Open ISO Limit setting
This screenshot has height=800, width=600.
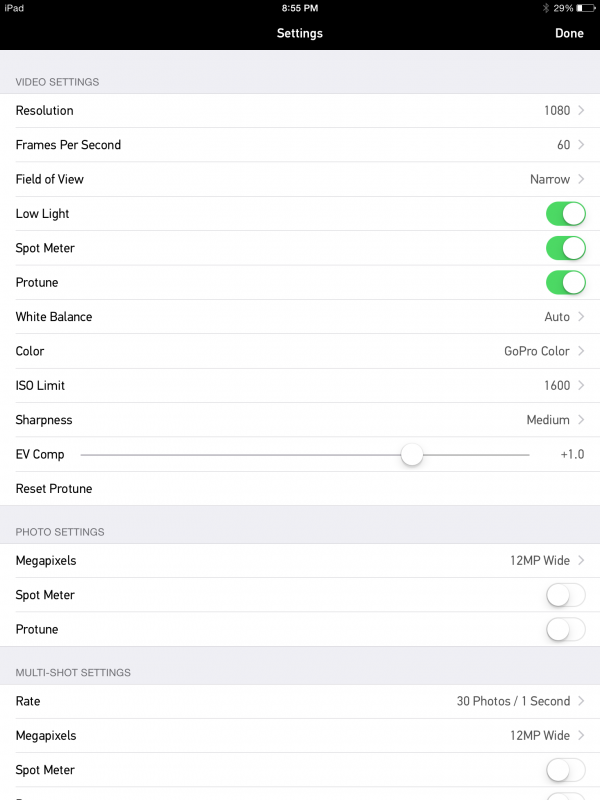(x=300, y=386)
